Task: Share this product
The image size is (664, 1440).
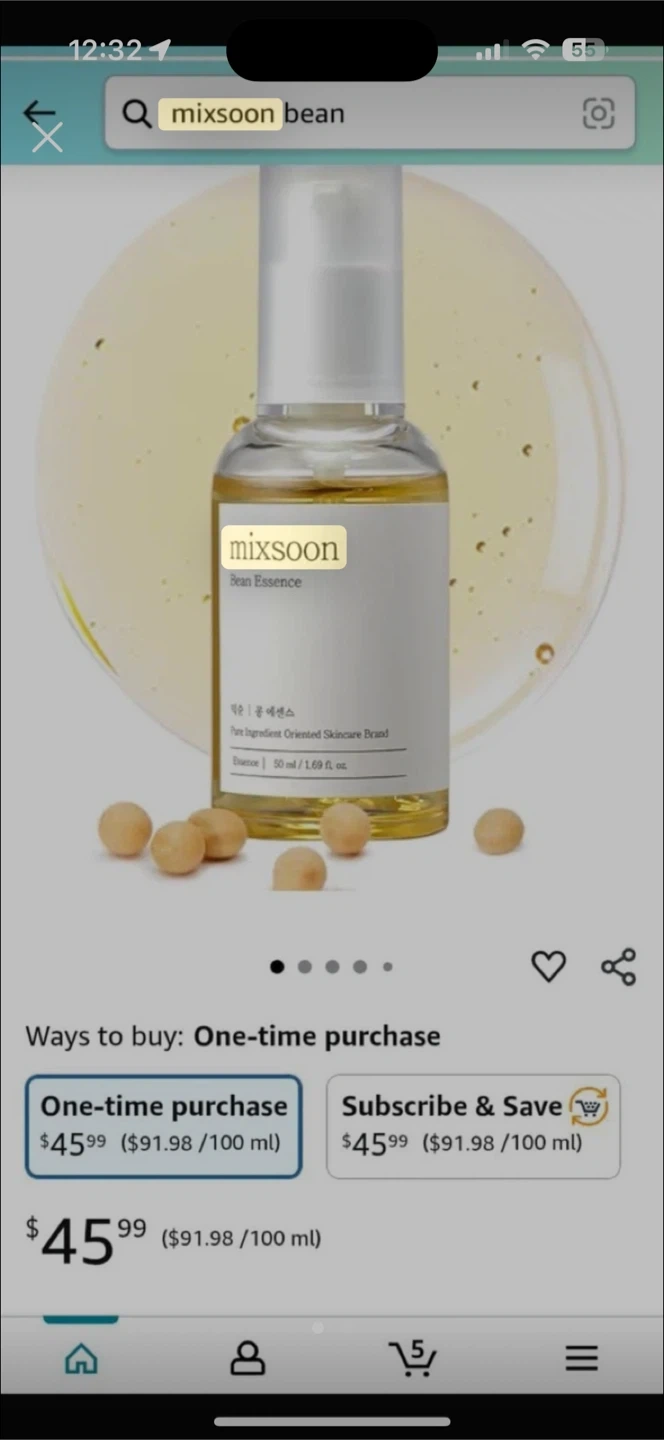Action: 618,966
